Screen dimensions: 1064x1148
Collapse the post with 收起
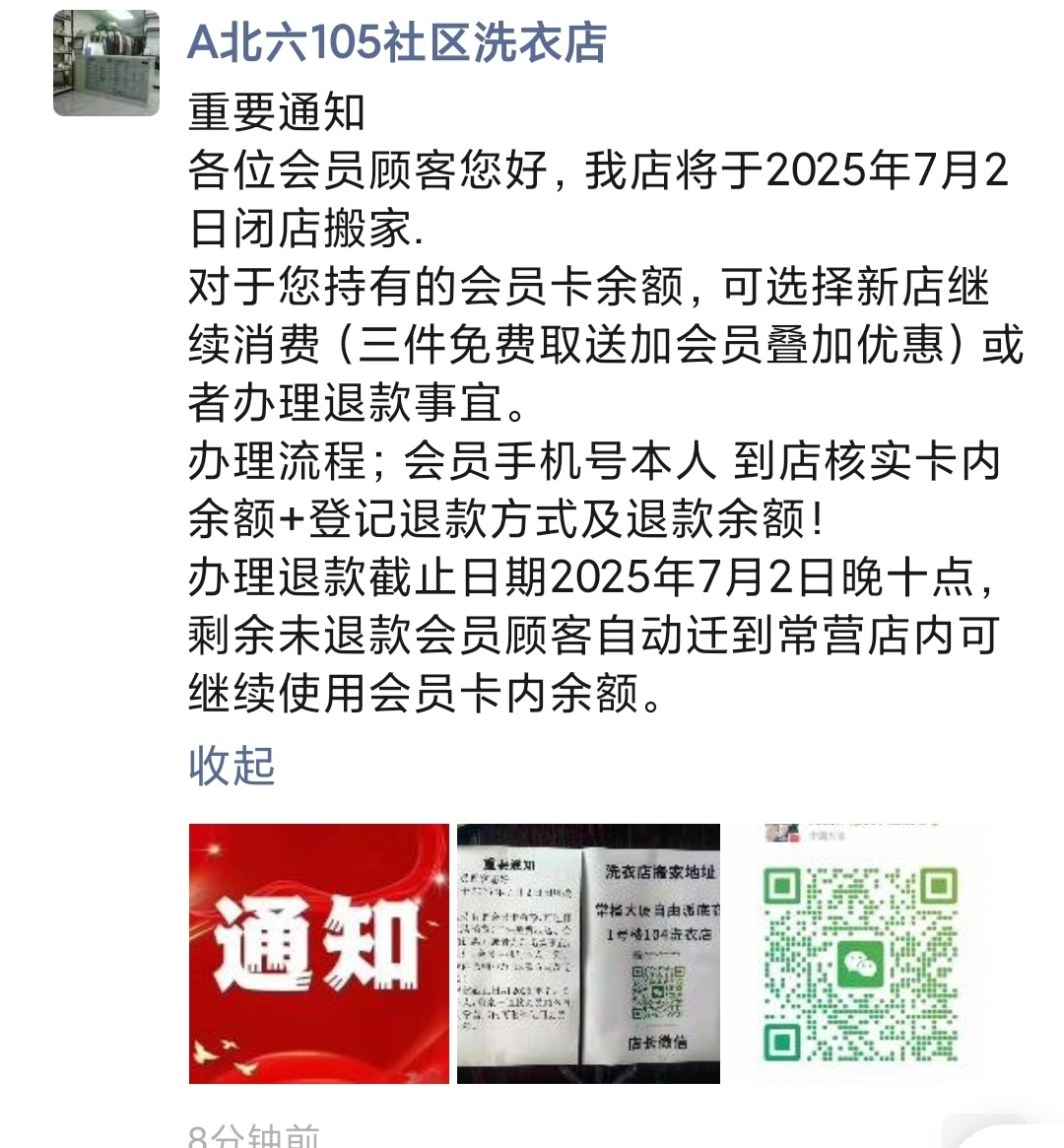[x=232, y=766]
